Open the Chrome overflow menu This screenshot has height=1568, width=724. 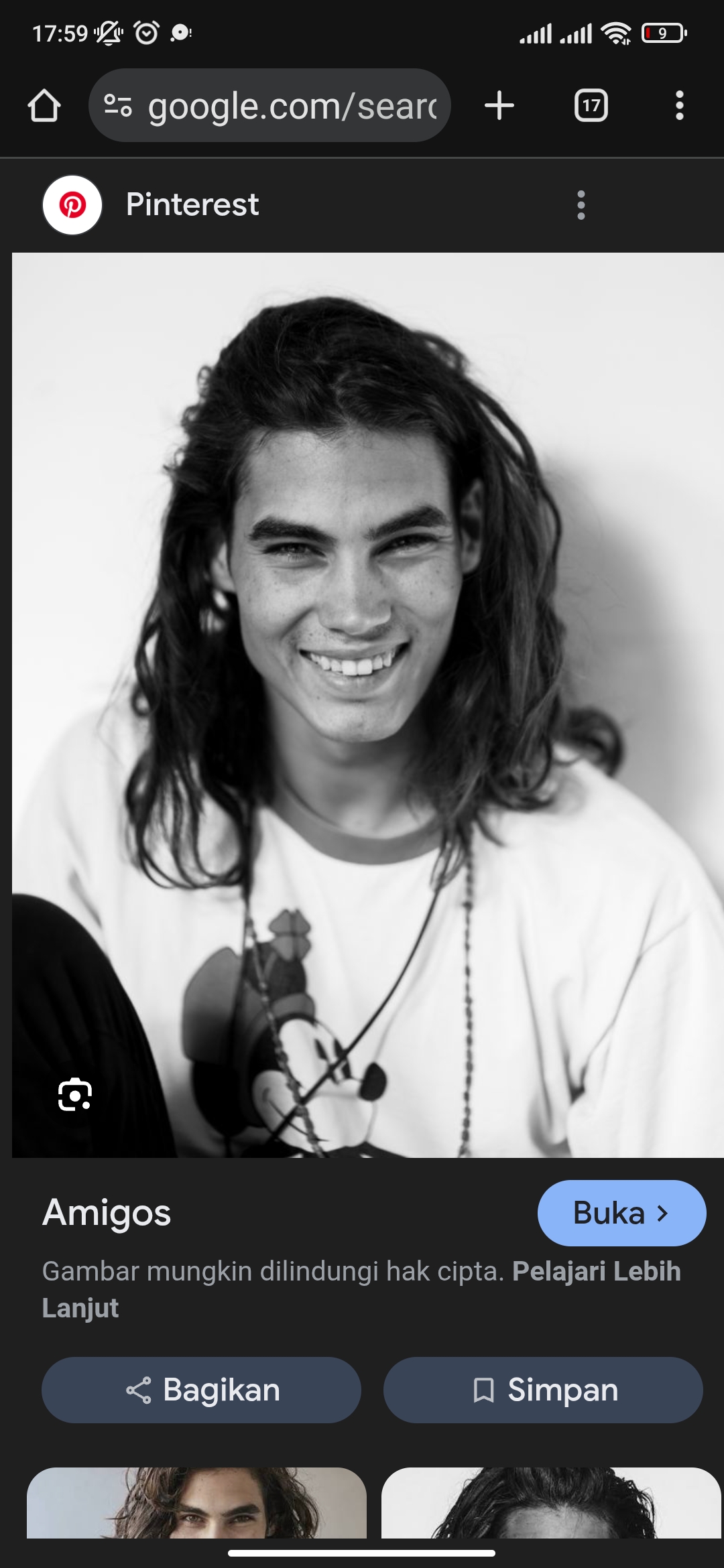(679, 106)
